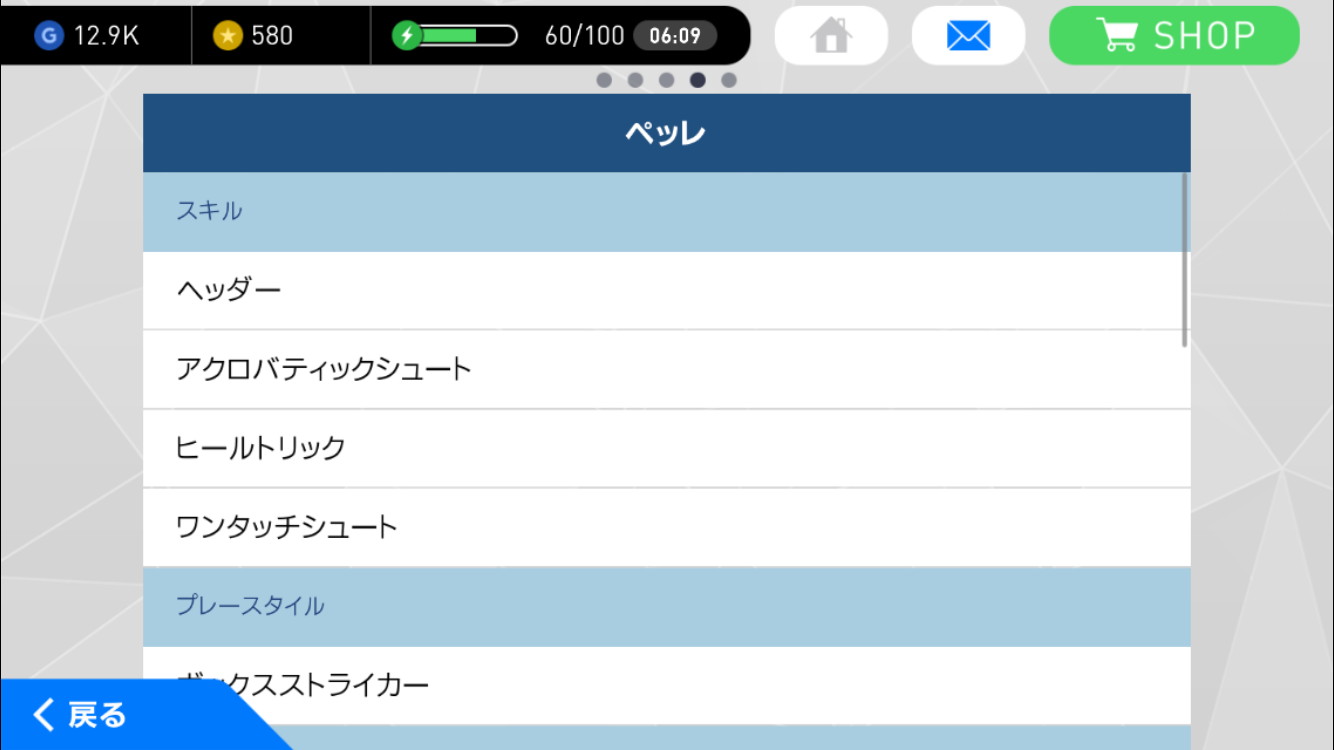Image resolution: width=1334 pixels, height=750 pixels.
Task: Select the ヘッダー skill row
Action: [665, 290]
